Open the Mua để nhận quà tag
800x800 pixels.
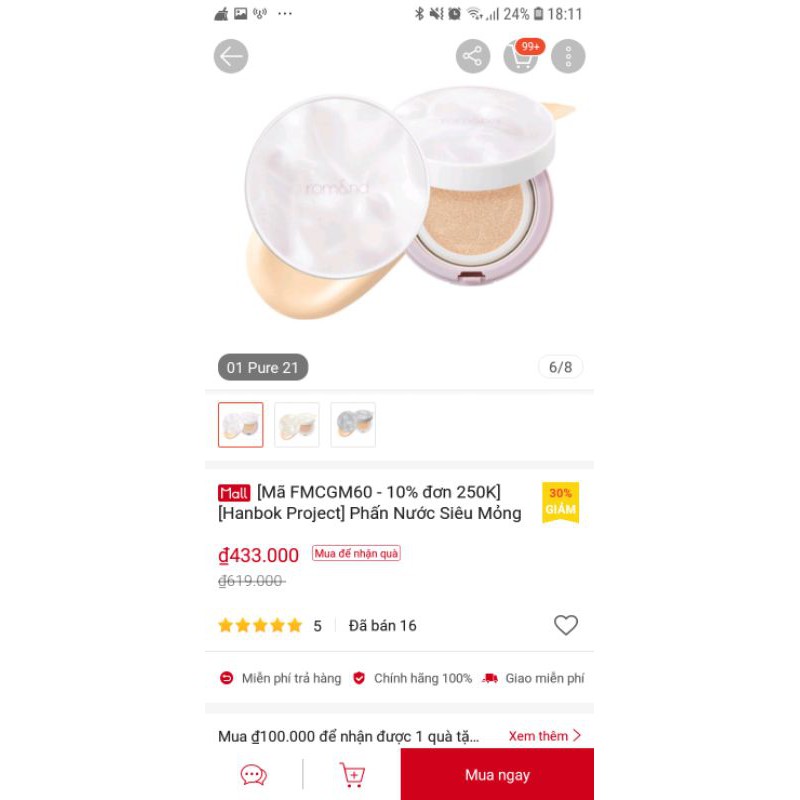356,553
